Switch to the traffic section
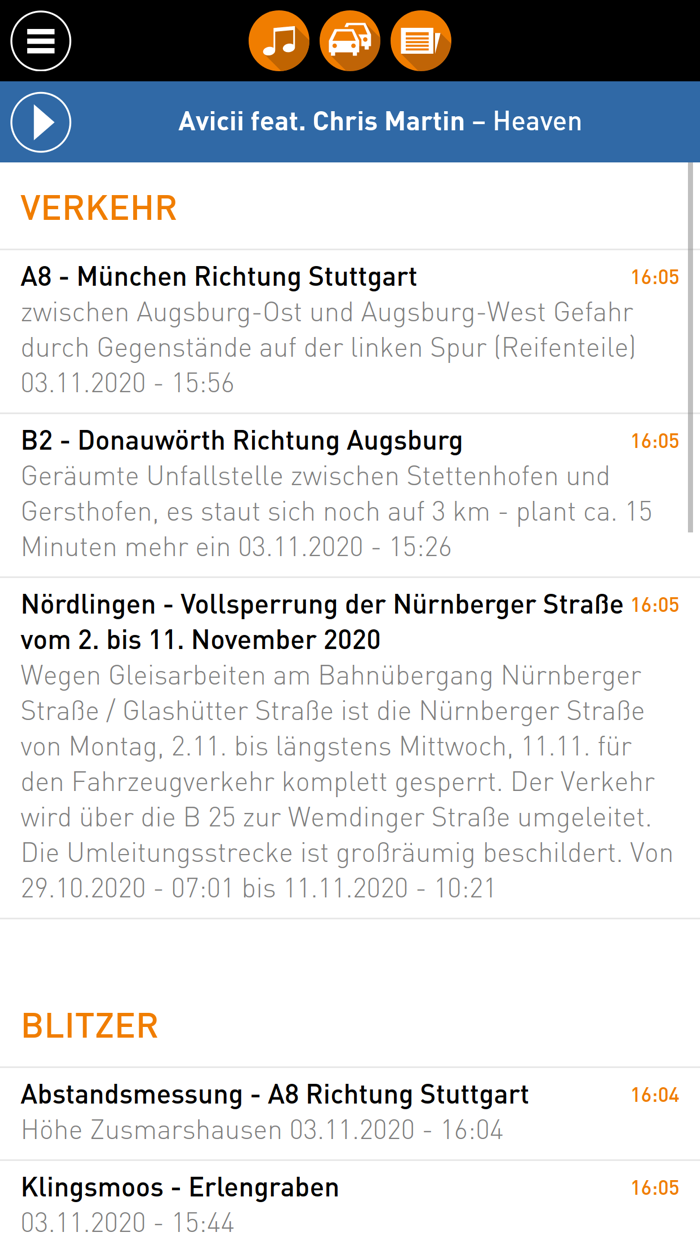This screenshot has height=1244, width=700. (x=350, y=41)
